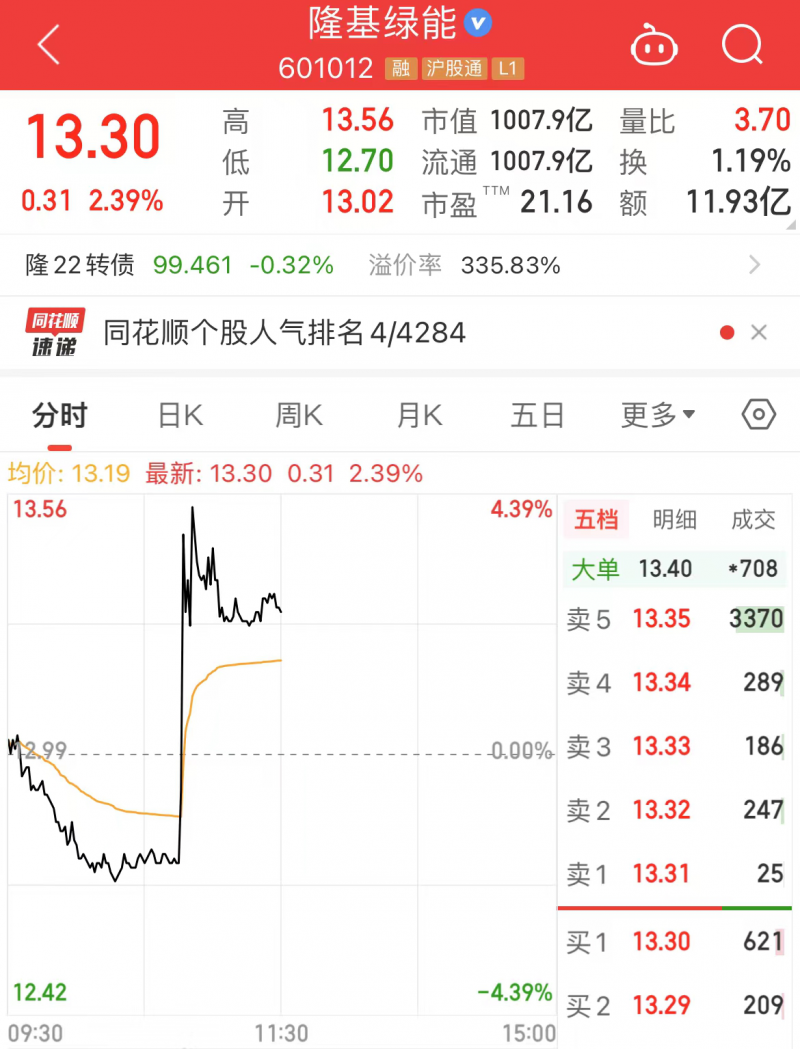Switch to the 五日 tab

[538, 415]
